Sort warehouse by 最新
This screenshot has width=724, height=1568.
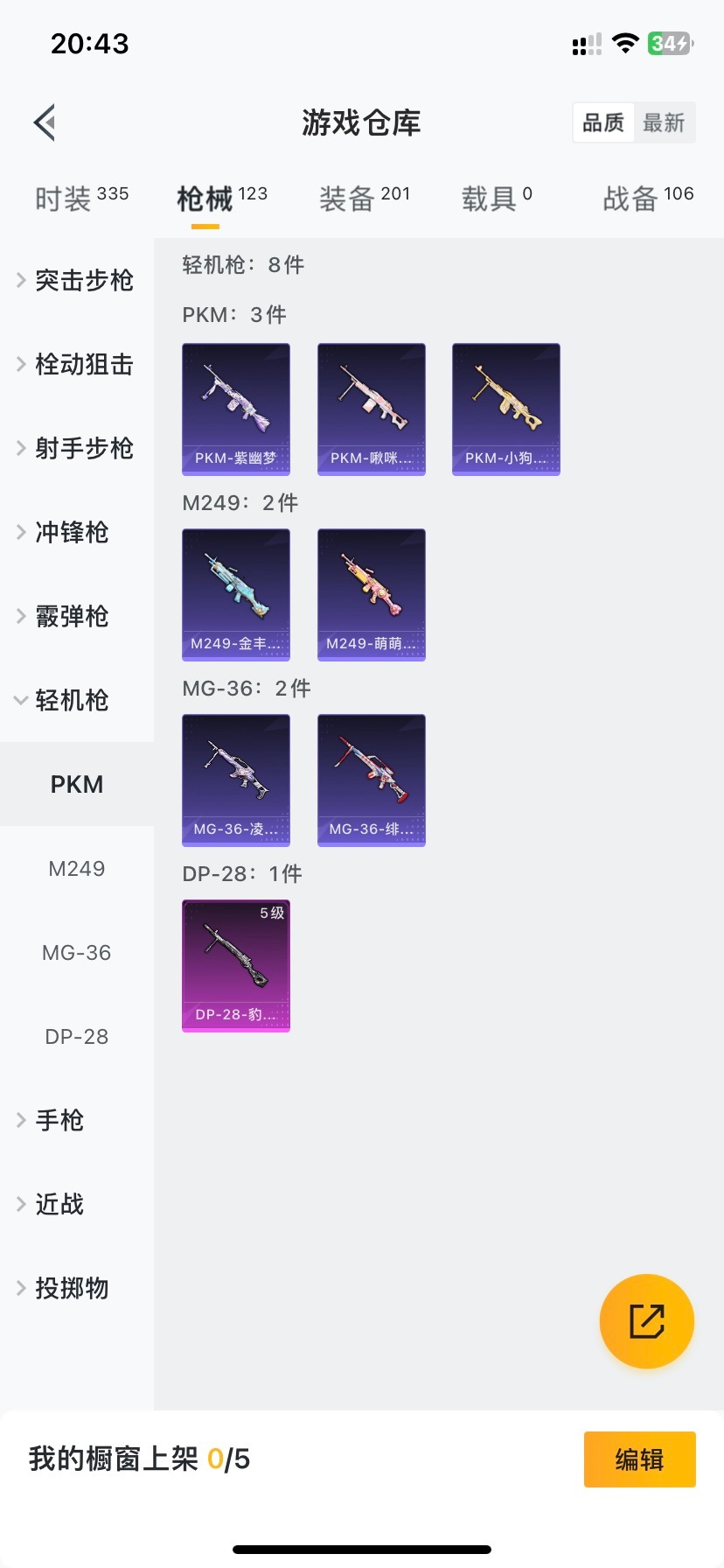pos(664,122)
